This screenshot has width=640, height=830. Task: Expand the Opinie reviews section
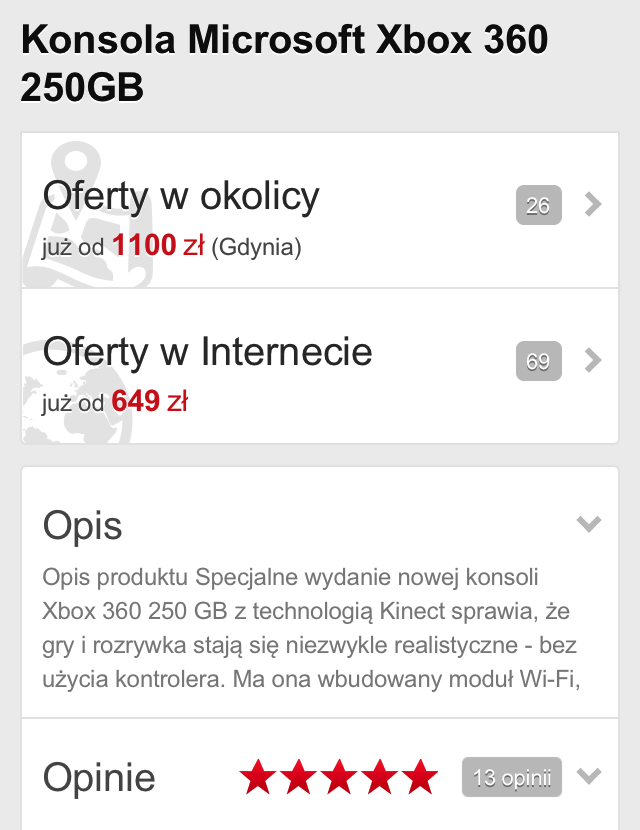589,776
